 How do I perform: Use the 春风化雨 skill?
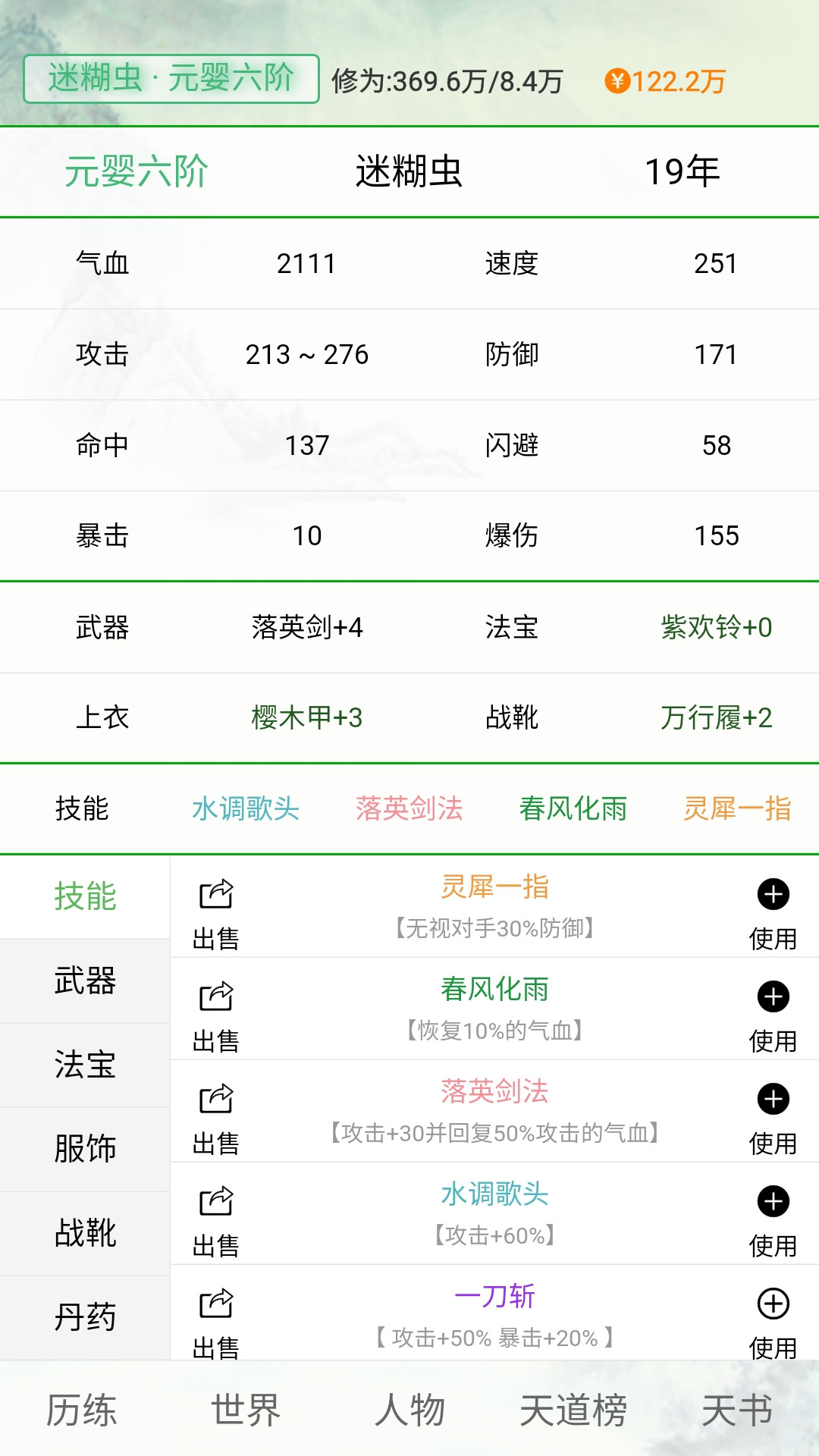tap(773, 1012)
